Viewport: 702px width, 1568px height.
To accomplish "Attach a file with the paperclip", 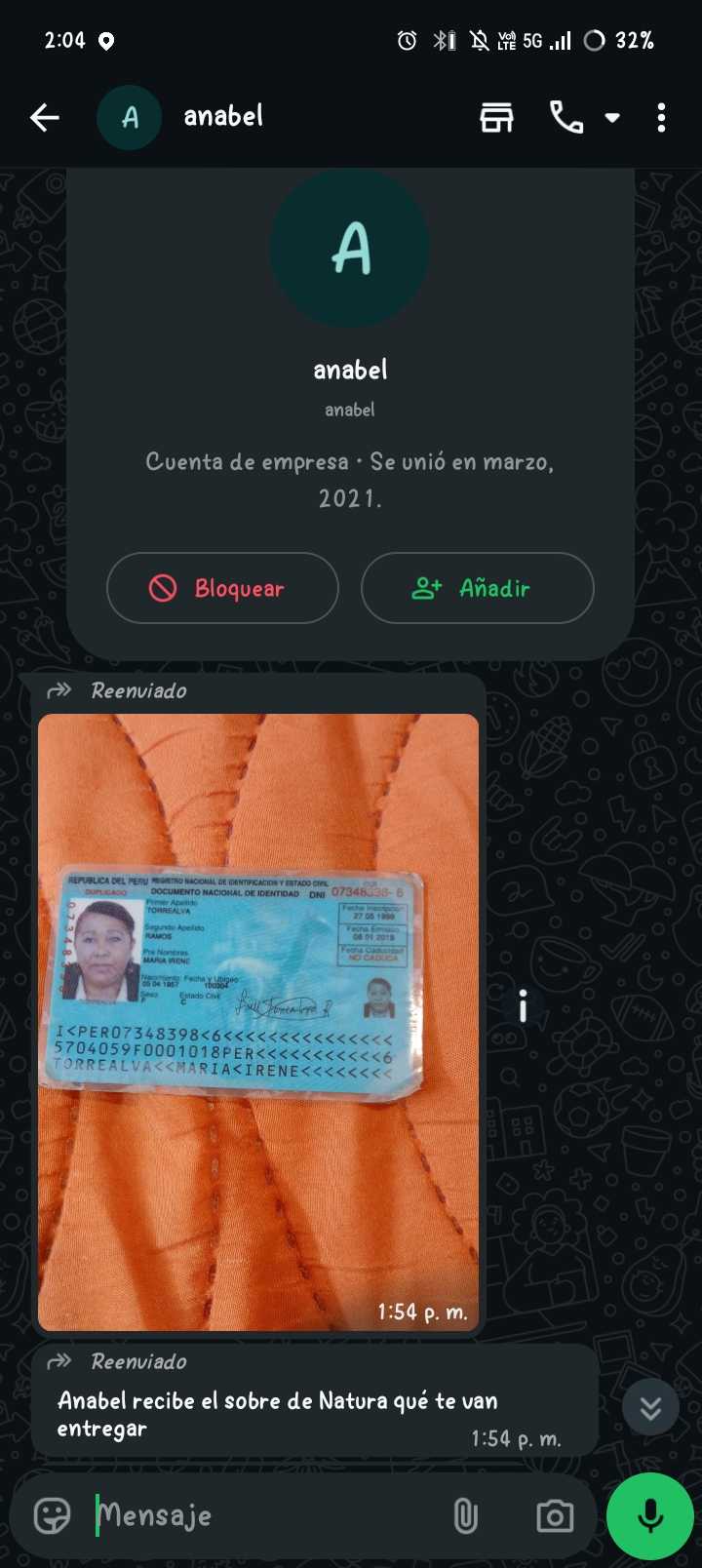I will click(x=465, y=1515).
